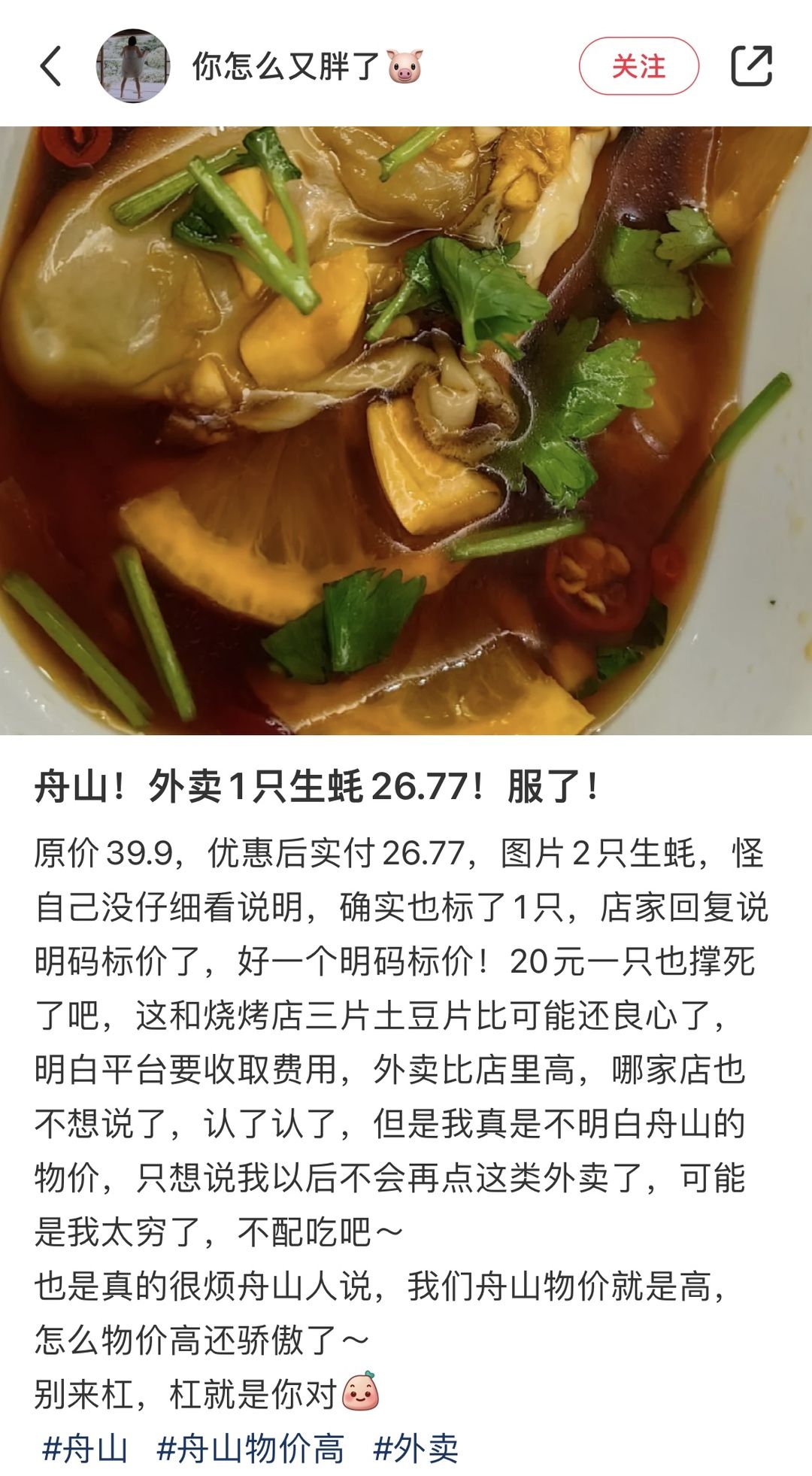Image resolution: width=812 pixels, height=1476 pixels.
Task: Go back using the top-left arrow
Action: (51, 66)
